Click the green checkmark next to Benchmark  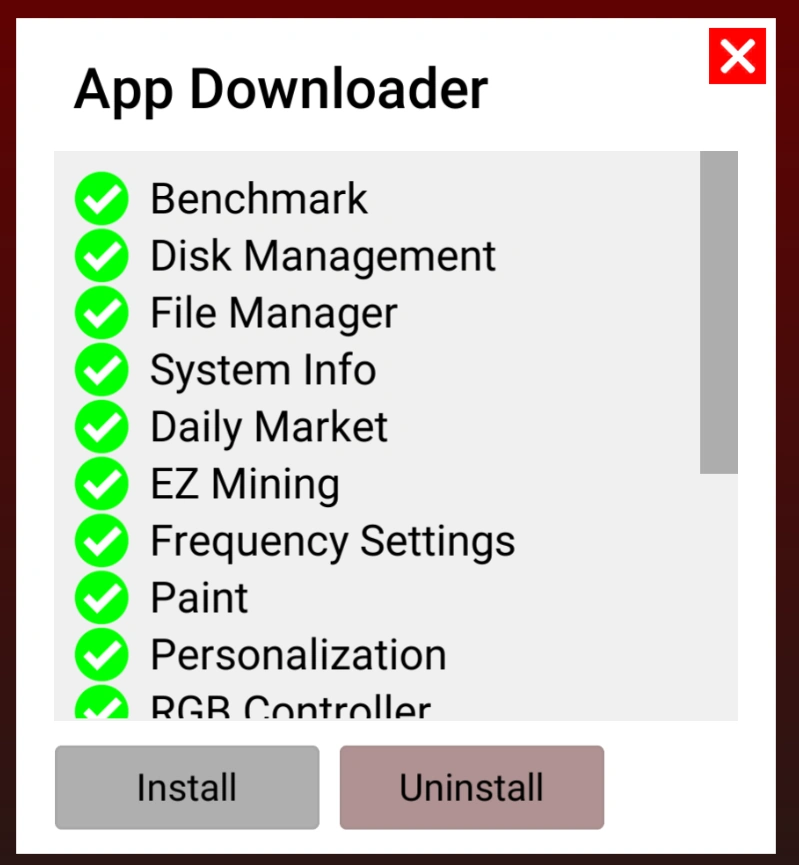(x=100, y=198)
